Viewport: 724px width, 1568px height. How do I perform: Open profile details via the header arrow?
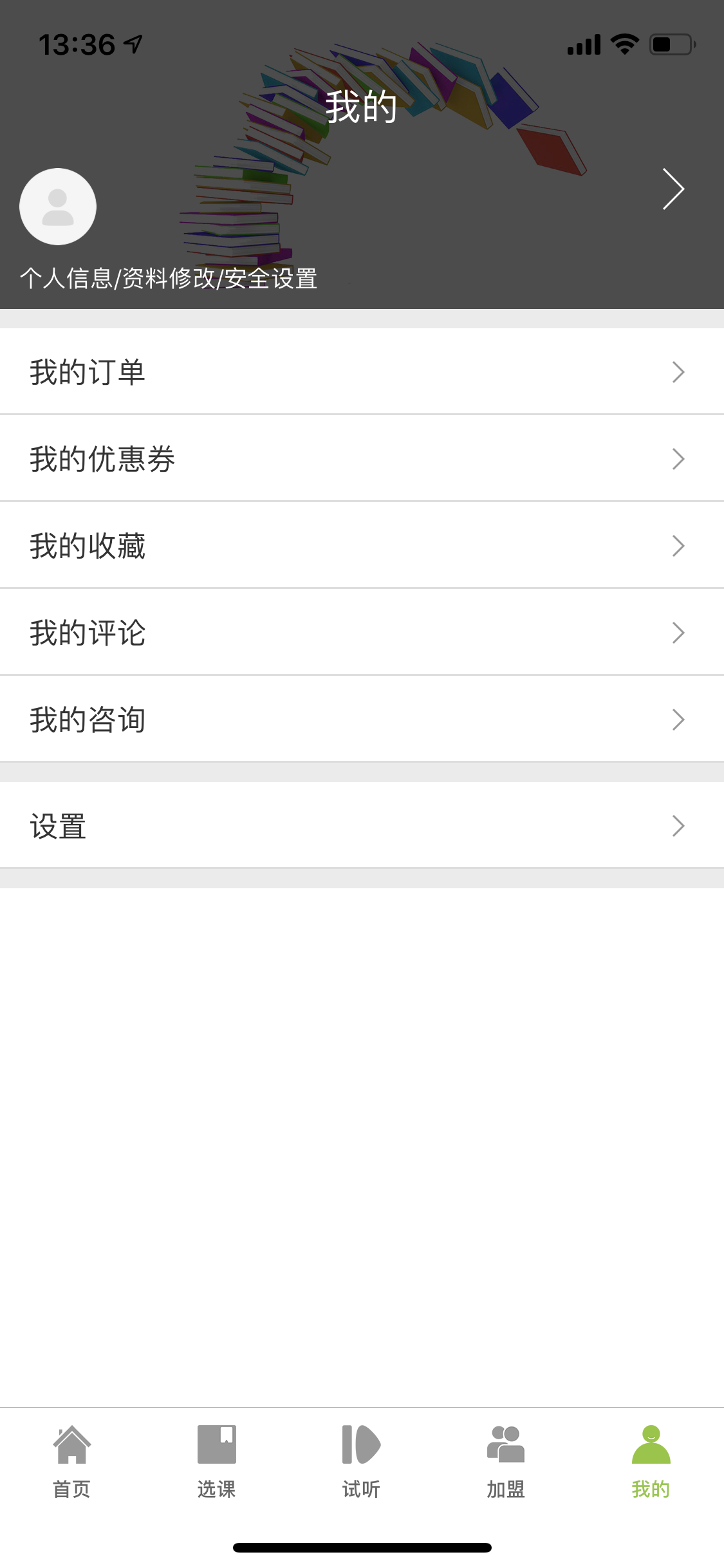coord(673,189)
